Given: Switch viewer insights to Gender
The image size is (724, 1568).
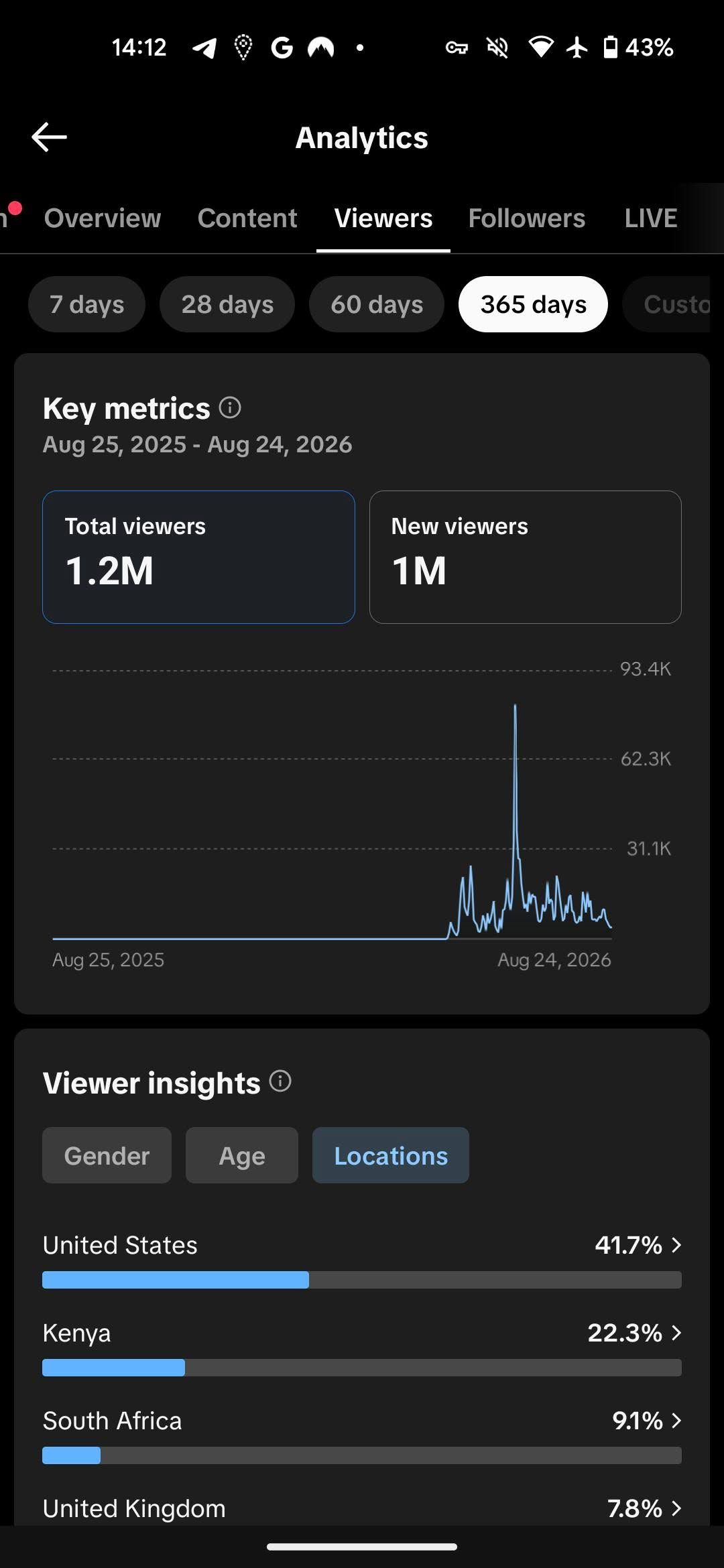Looking at the screenshot, I should (x=107, y=1155).
